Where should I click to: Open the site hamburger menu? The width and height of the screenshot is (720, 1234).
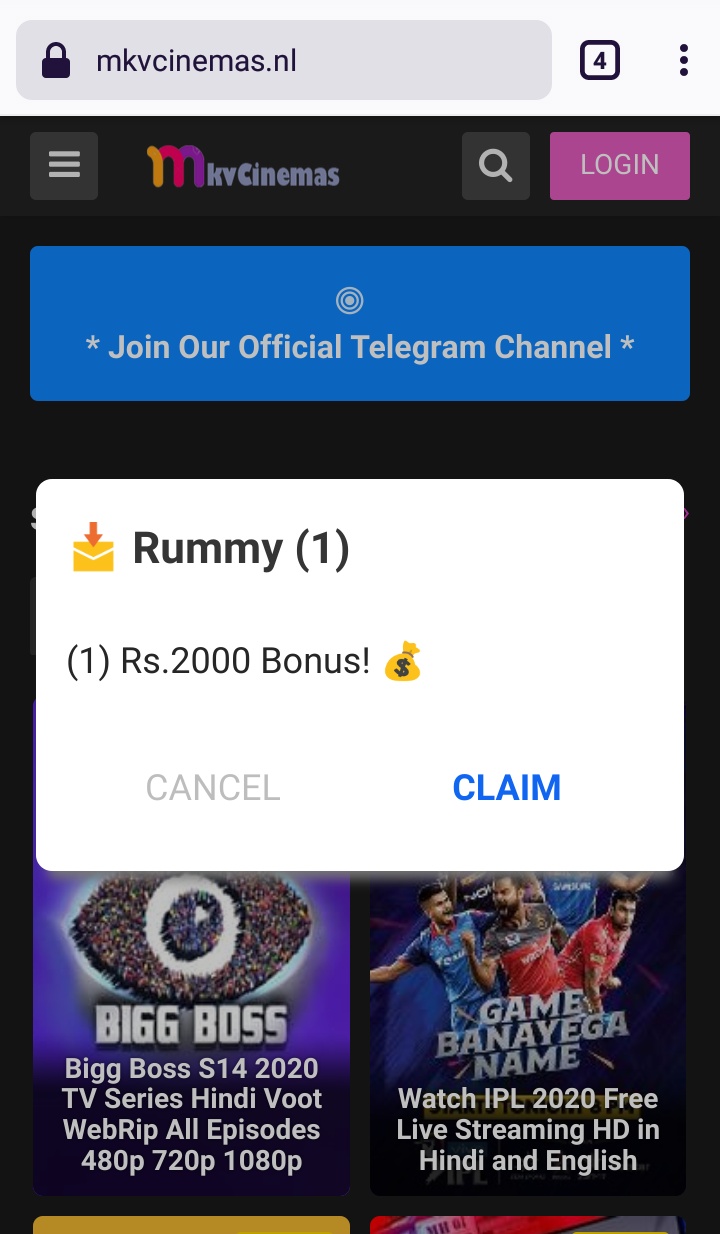[64, 165]
